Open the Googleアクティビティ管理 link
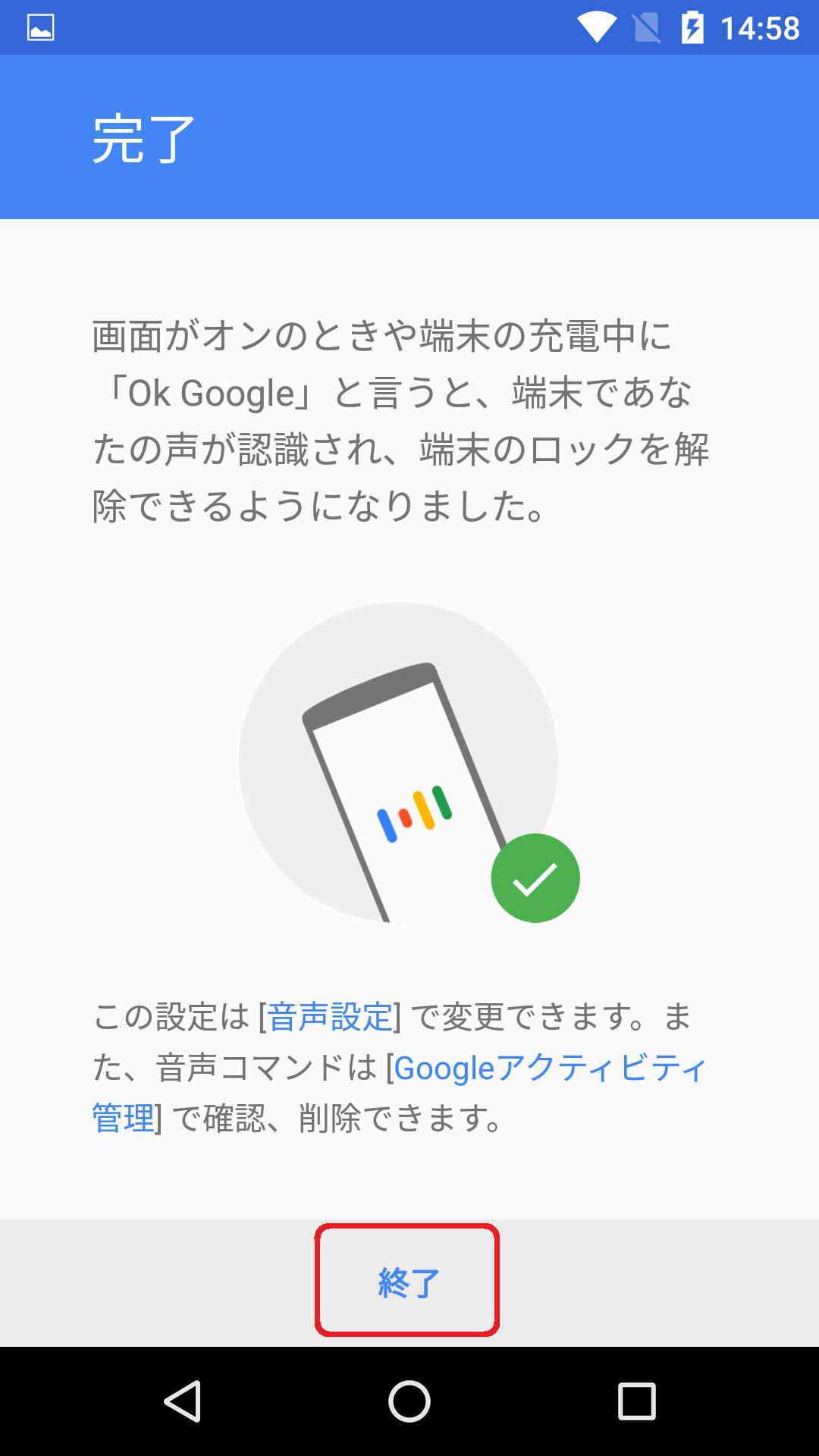 pos(550,1068)
